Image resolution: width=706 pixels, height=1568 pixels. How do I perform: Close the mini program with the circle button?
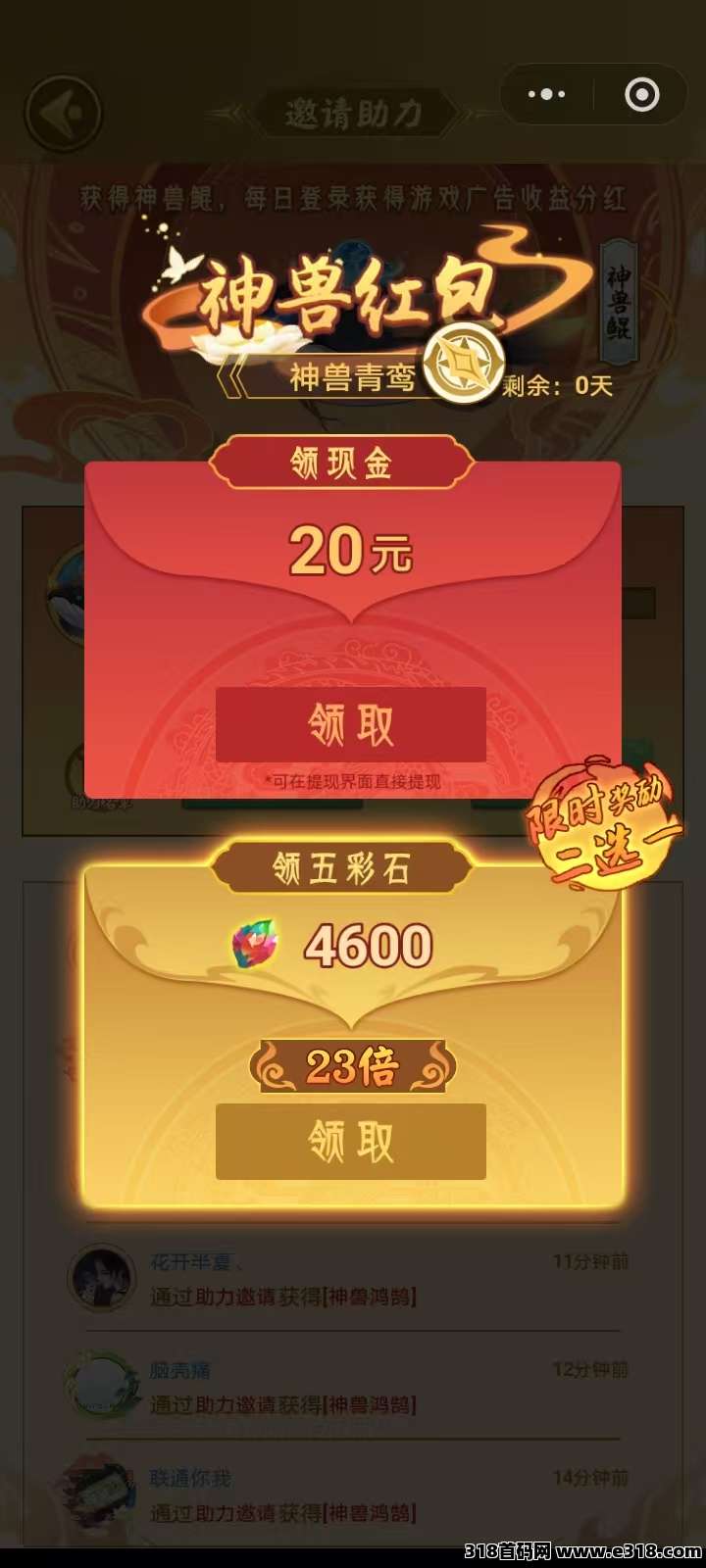[642, 95]
